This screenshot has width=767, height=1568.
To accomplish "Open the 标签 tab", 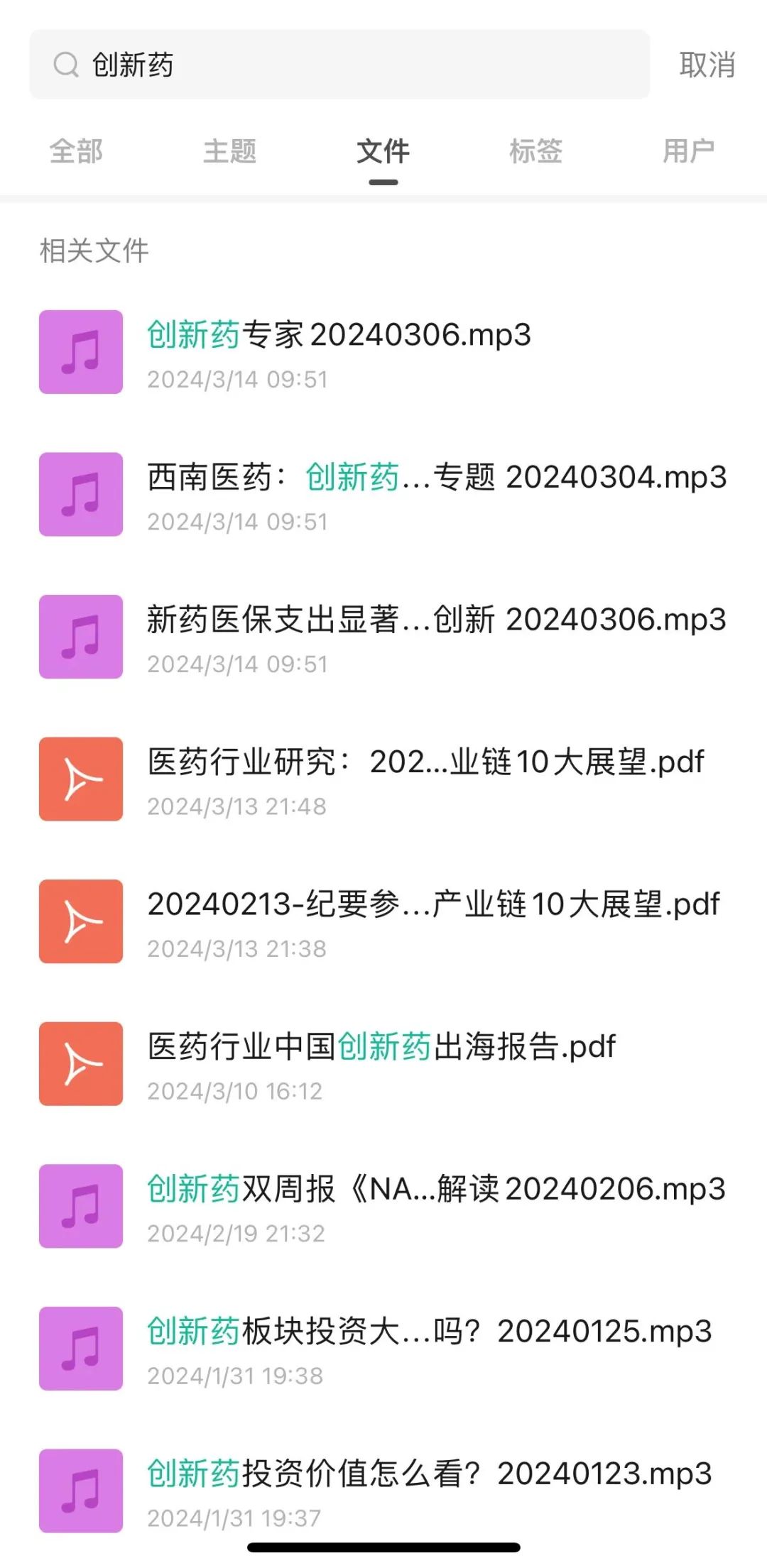I will pyautogui.click(x=536, y=151).
